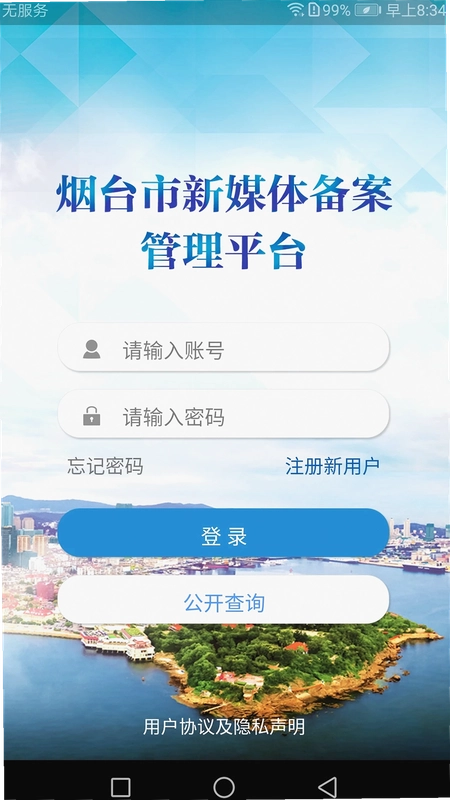Open the 忘记密码 link
This screenshot has height=800, width=450.
[x=105, y=466]
